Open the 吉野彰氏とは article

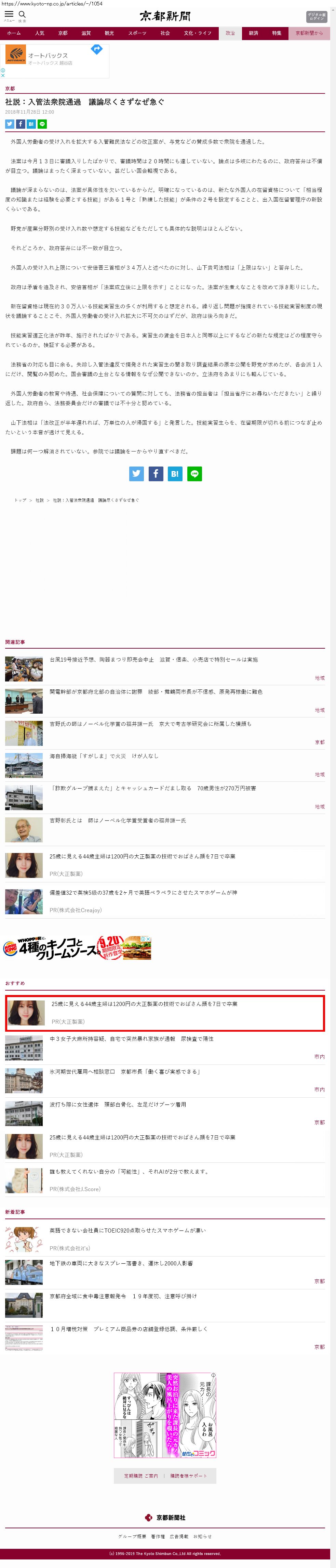point(117,820)
